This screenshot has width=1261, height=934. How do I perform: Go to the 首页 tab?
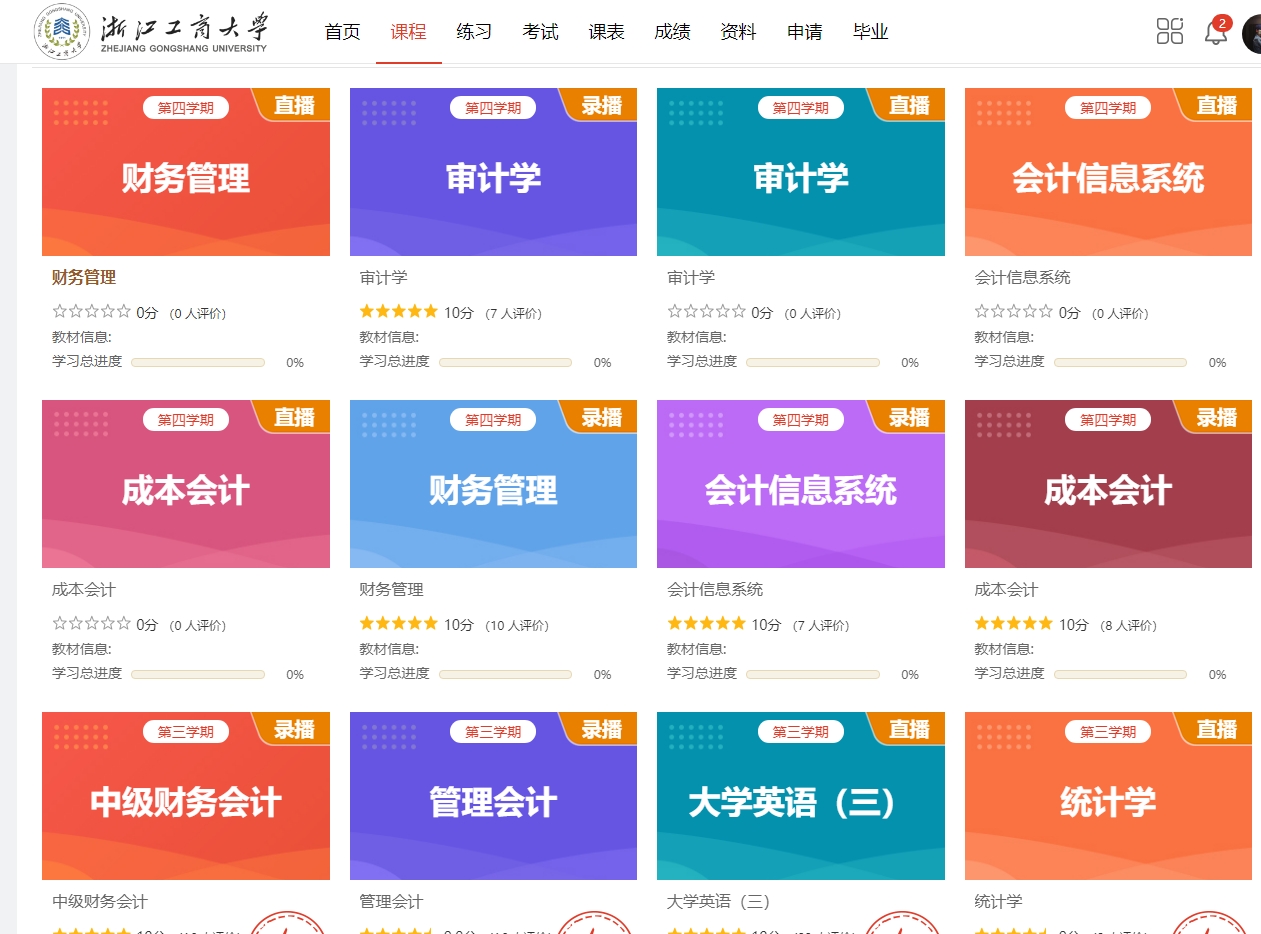click(342, 32)
